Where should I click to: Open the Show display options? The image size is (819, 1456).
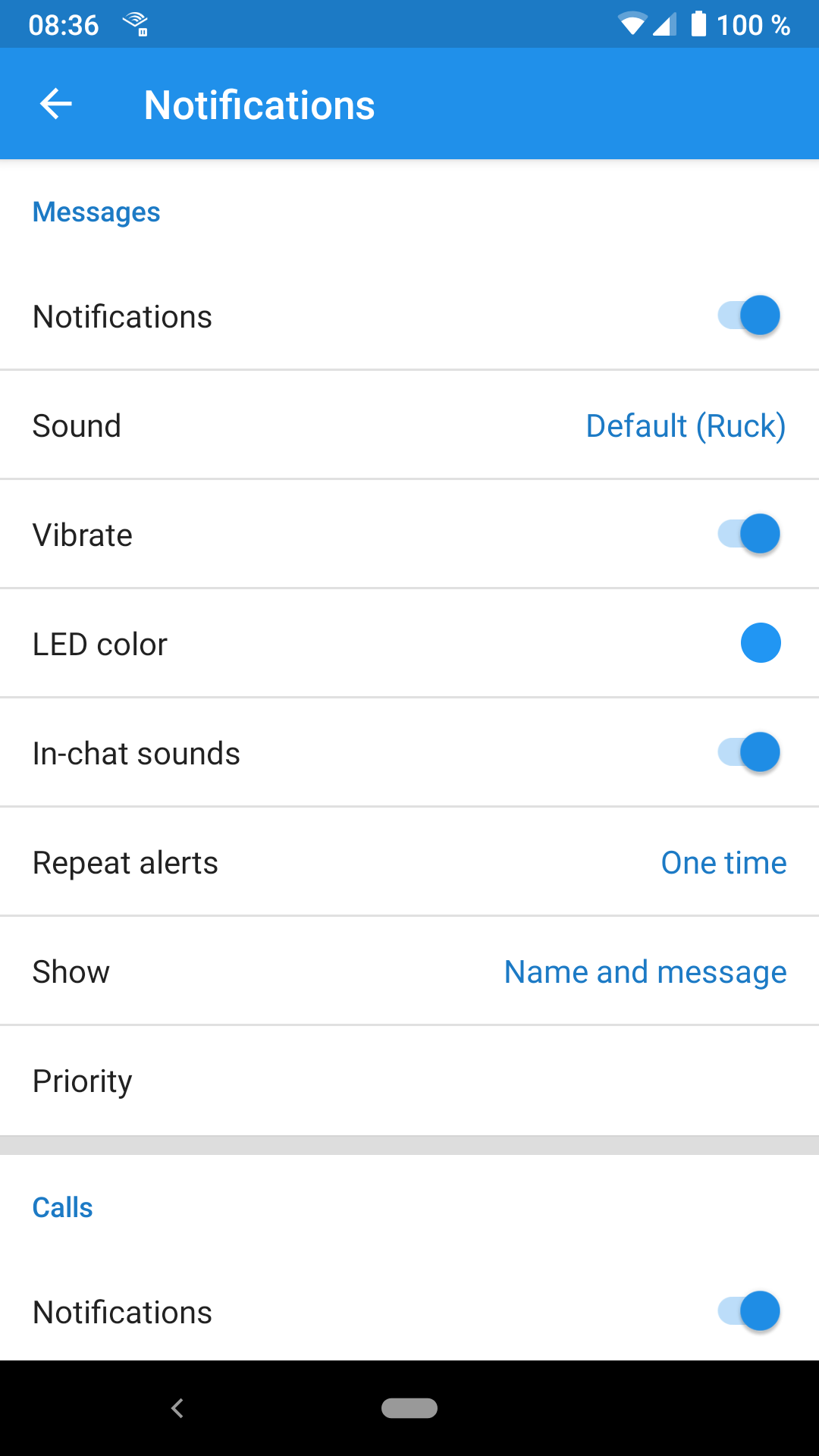pyautogui.click(x=409, y=971)
